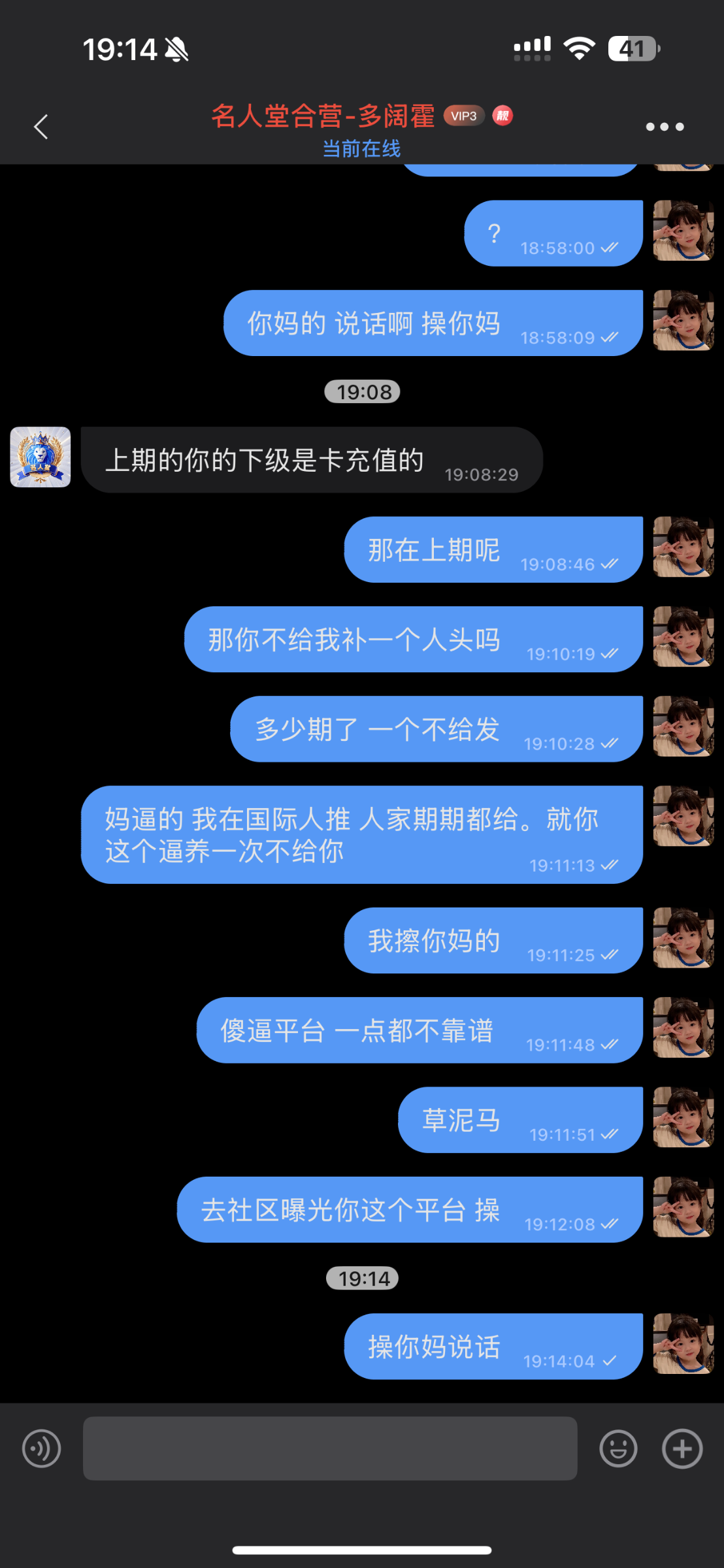Tap the voice input icon
The height and width of the screenshot is (1568, 724).
(x=41, y=1448)
